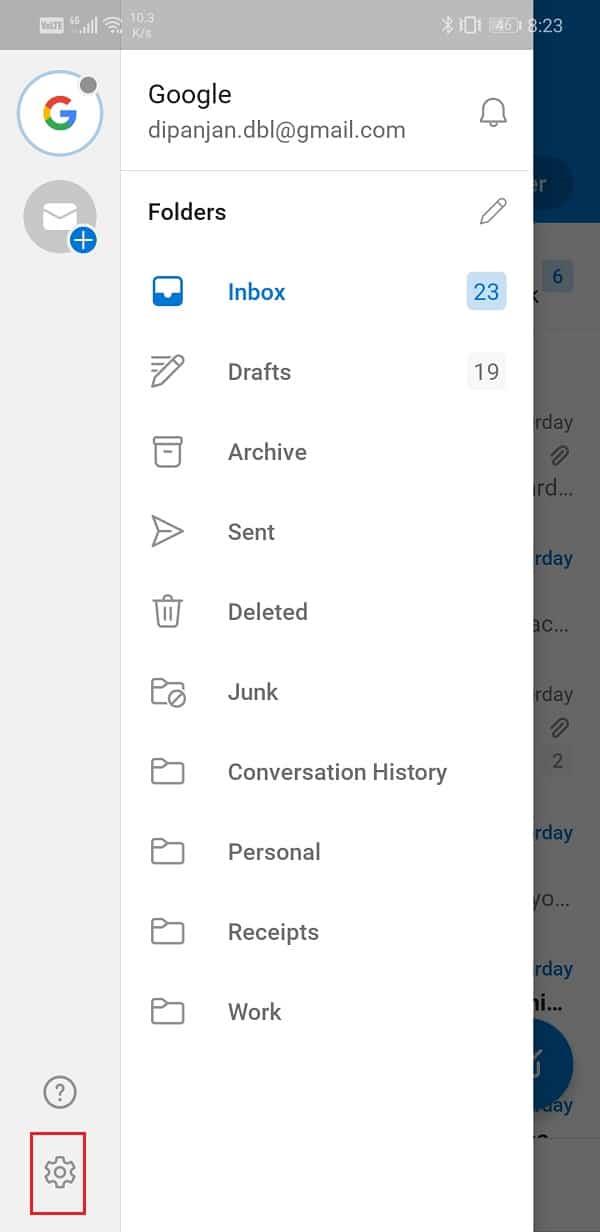Open the Work folder
The width and height of the screenshot is (600, 1232).
click(254, 1012)
